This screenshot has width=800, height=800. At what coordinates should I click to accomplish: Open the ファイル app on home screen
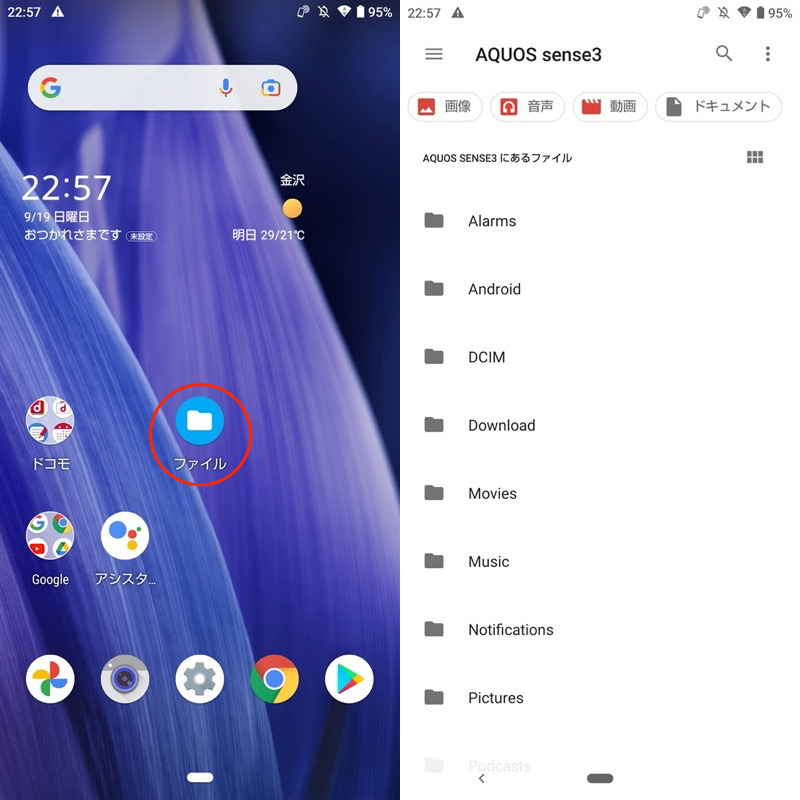(x=200, y=421)
